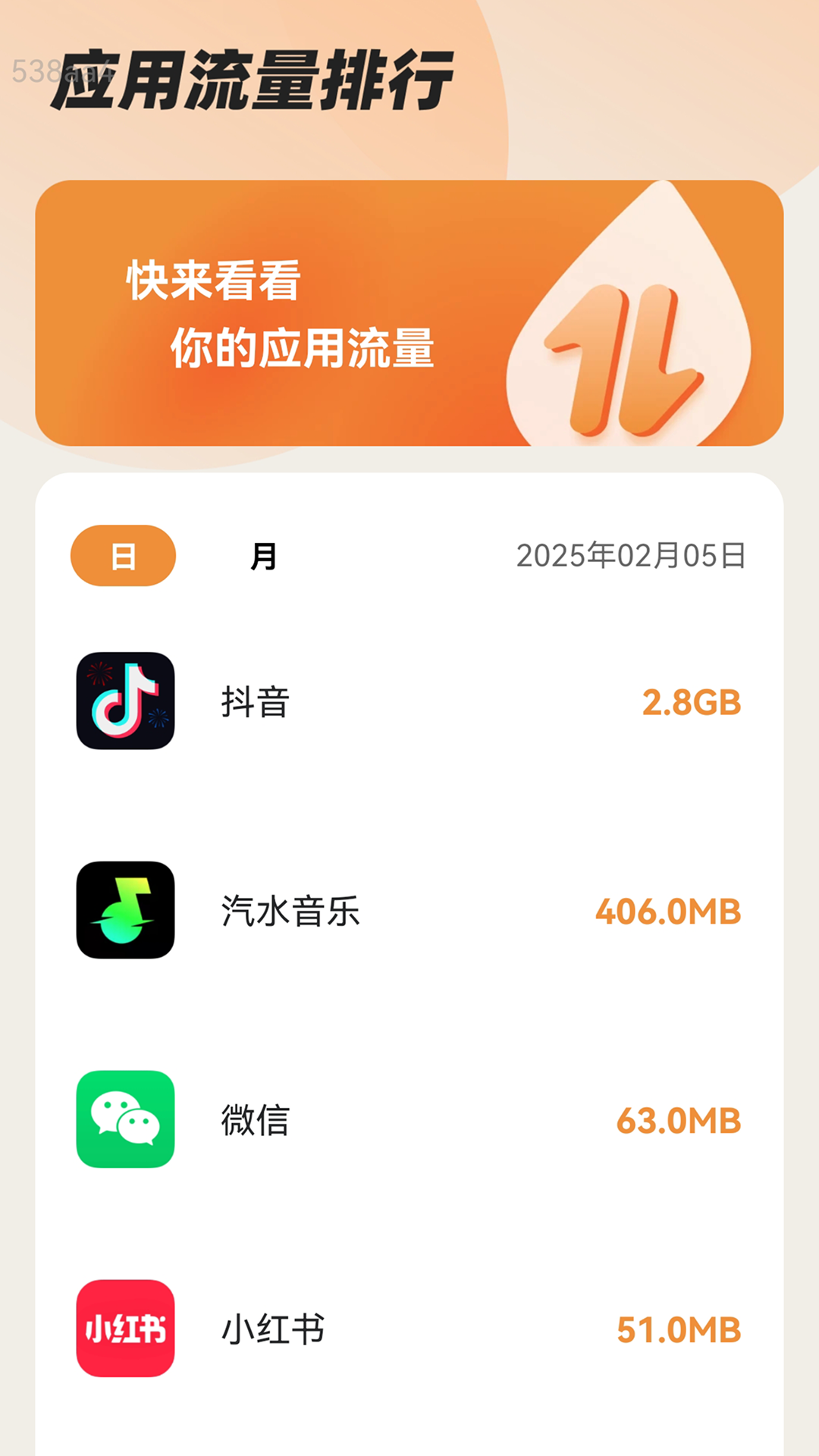Enable 汽水音乐 row selection

[x=409, y=910]
